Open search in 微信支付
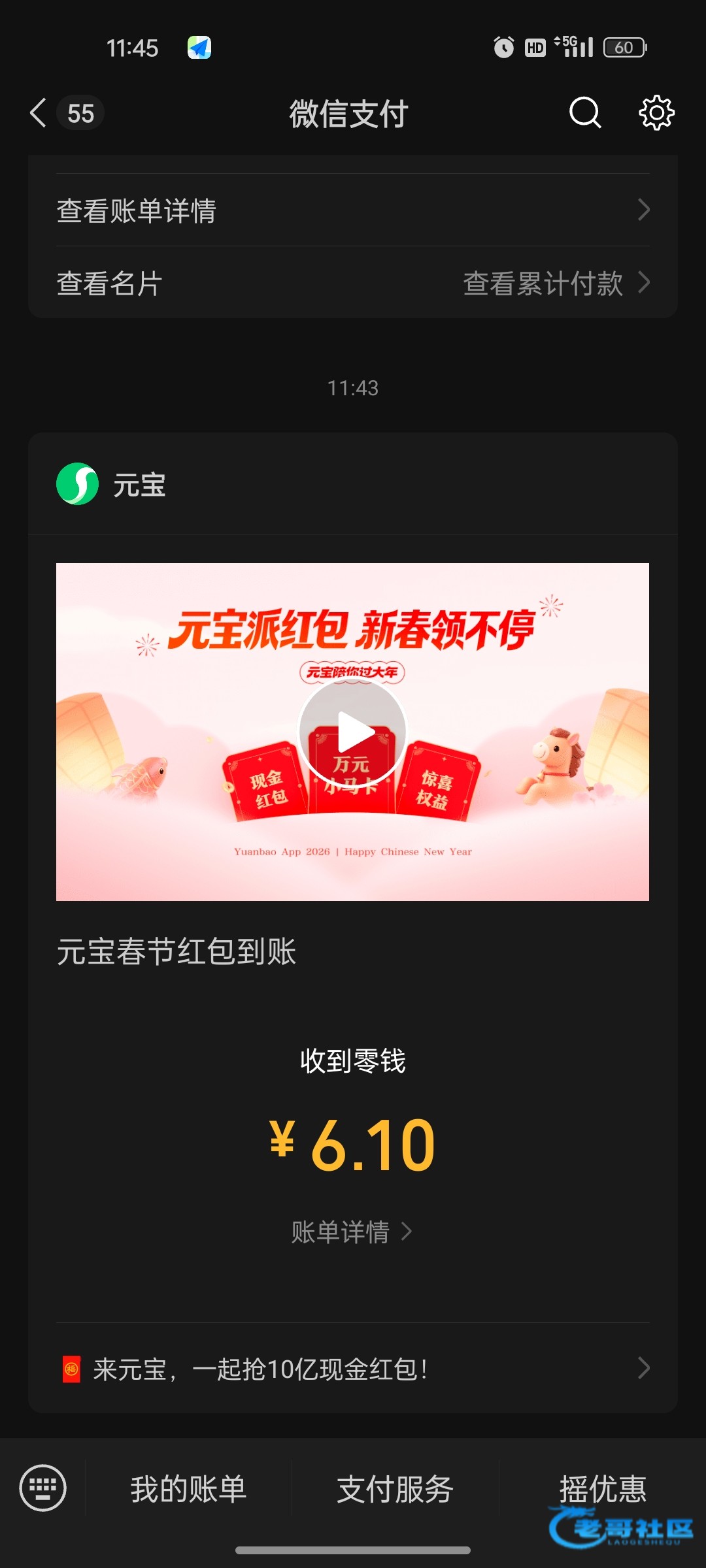Viewport: 706px width, 1568px height. pyautogui.click(x=584, y=113)
